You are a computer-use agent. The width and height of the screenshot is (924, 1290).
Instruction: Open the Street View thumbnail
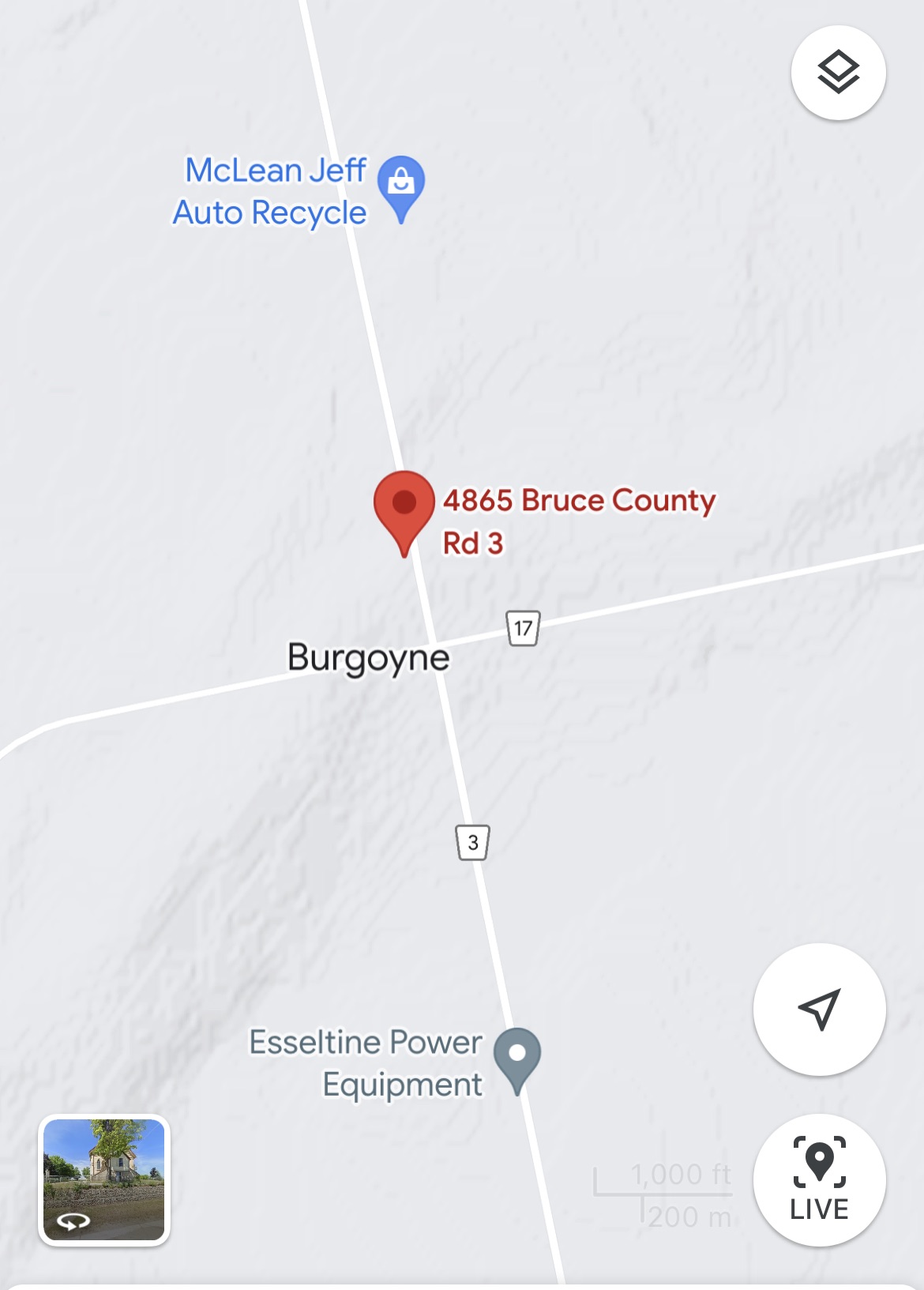(104, 1179)
